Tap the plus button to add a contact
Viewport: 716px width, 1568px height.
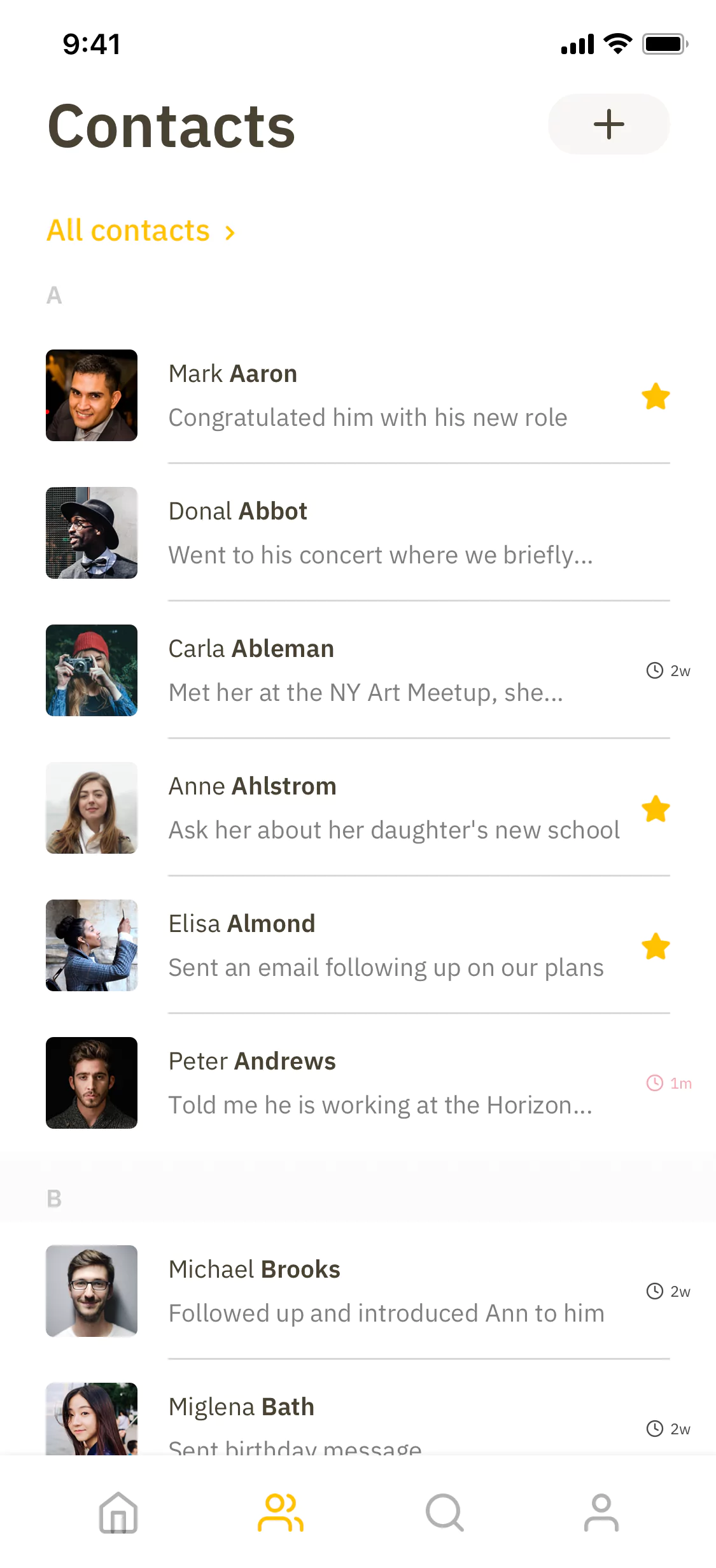(x=608, y=124)
